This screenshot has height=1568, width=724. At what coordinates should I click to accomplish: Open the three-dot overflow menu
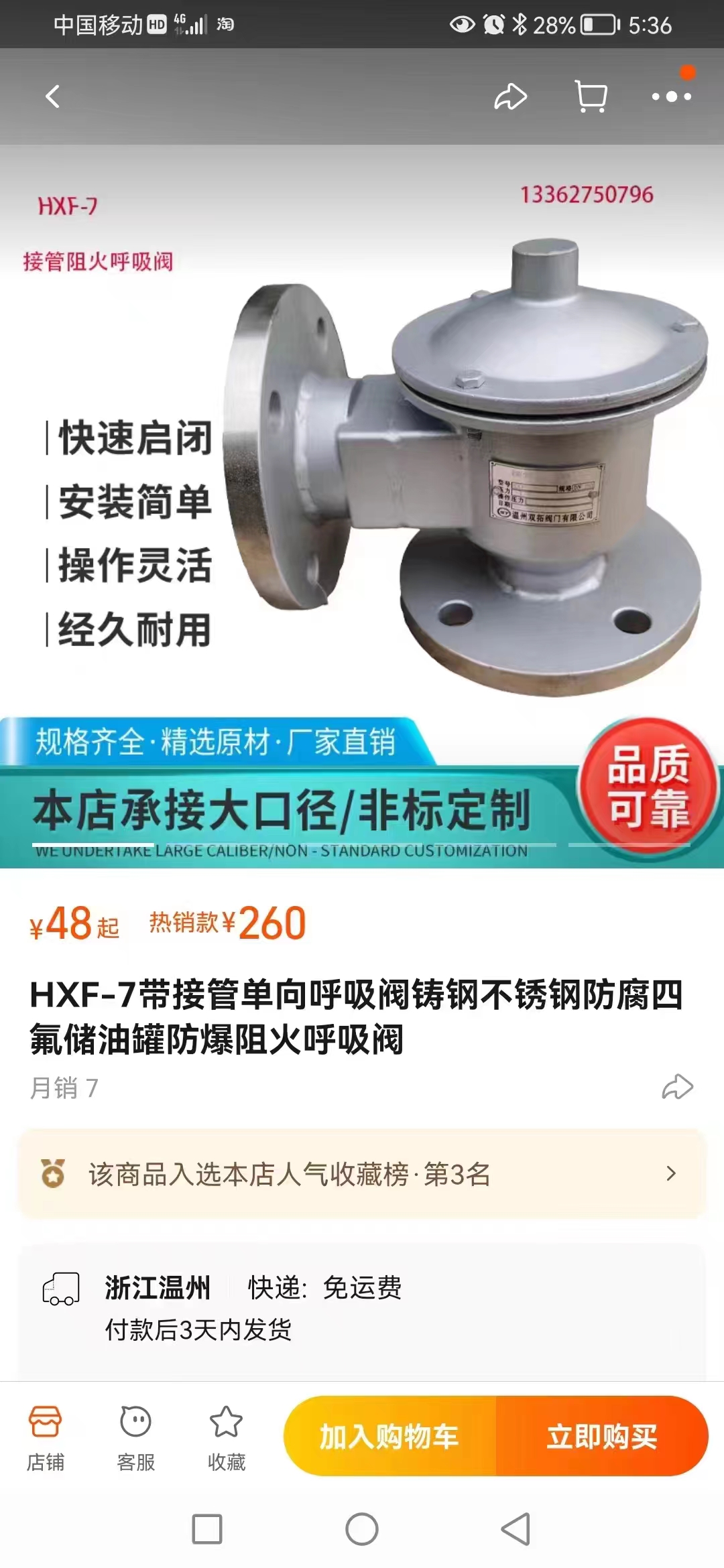click(671, 97)
